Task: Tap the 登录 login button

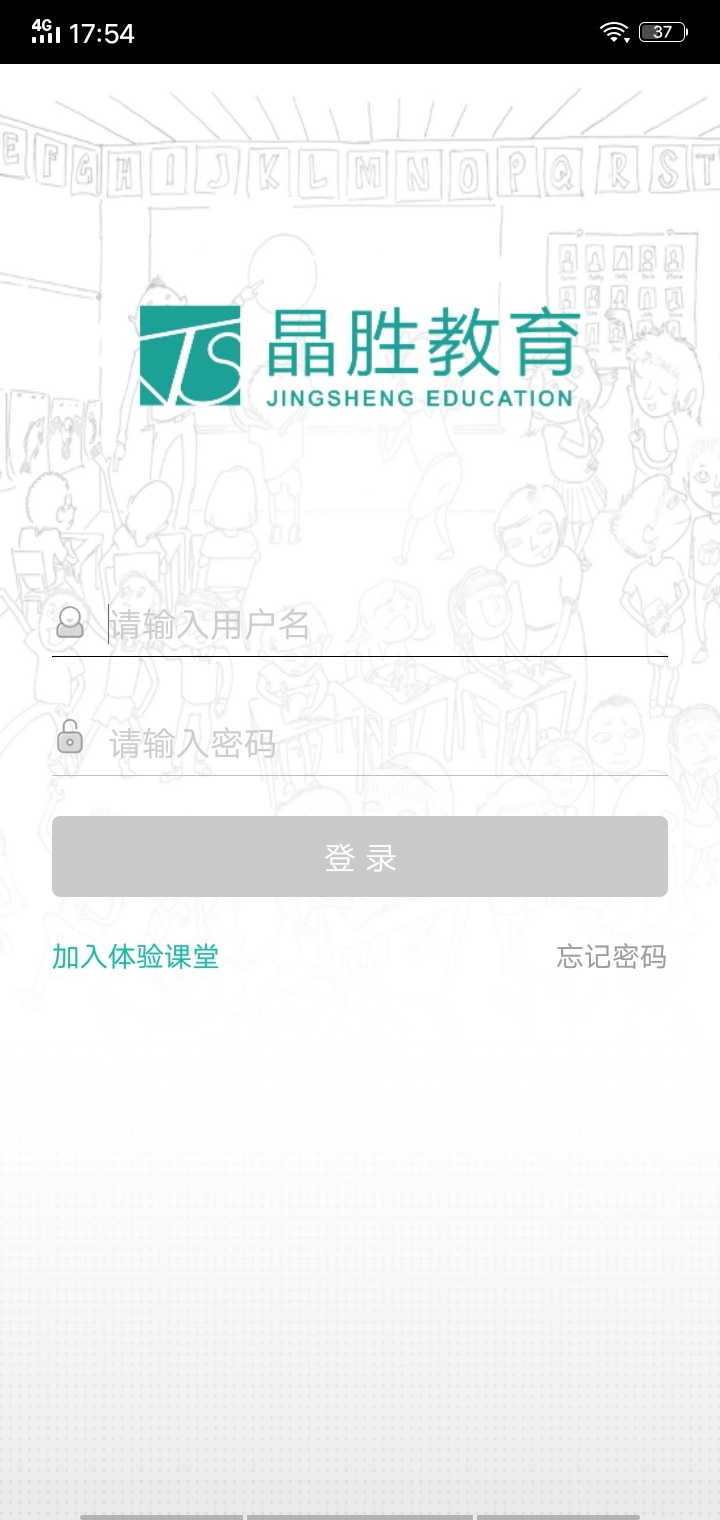Action: [x=360, y=857]
